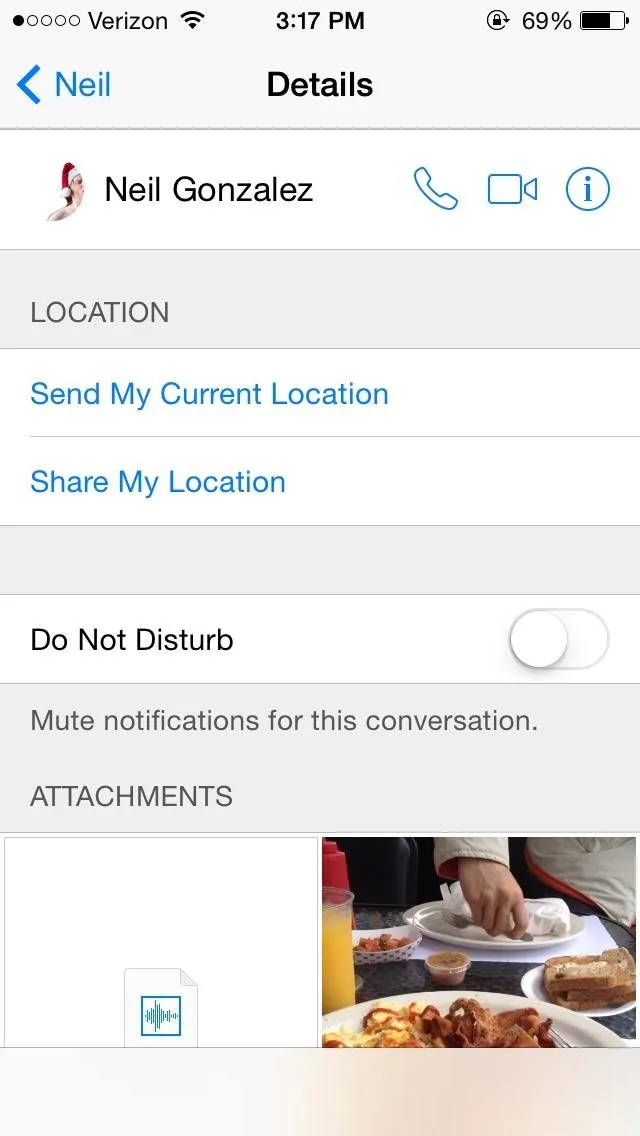The width and height of the screenshot is (640, 1136).
Task: Open the audio message attachment
Action: click(x=160, y=942)
